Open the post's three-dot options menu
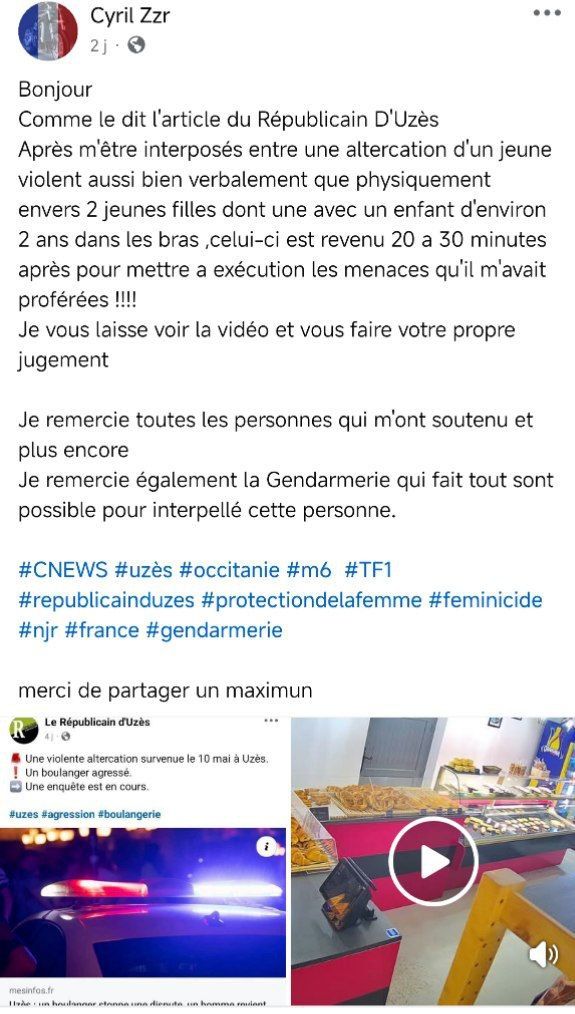Screen dimensions: 575x1014 pyautogui.click(x=547, y=13)
